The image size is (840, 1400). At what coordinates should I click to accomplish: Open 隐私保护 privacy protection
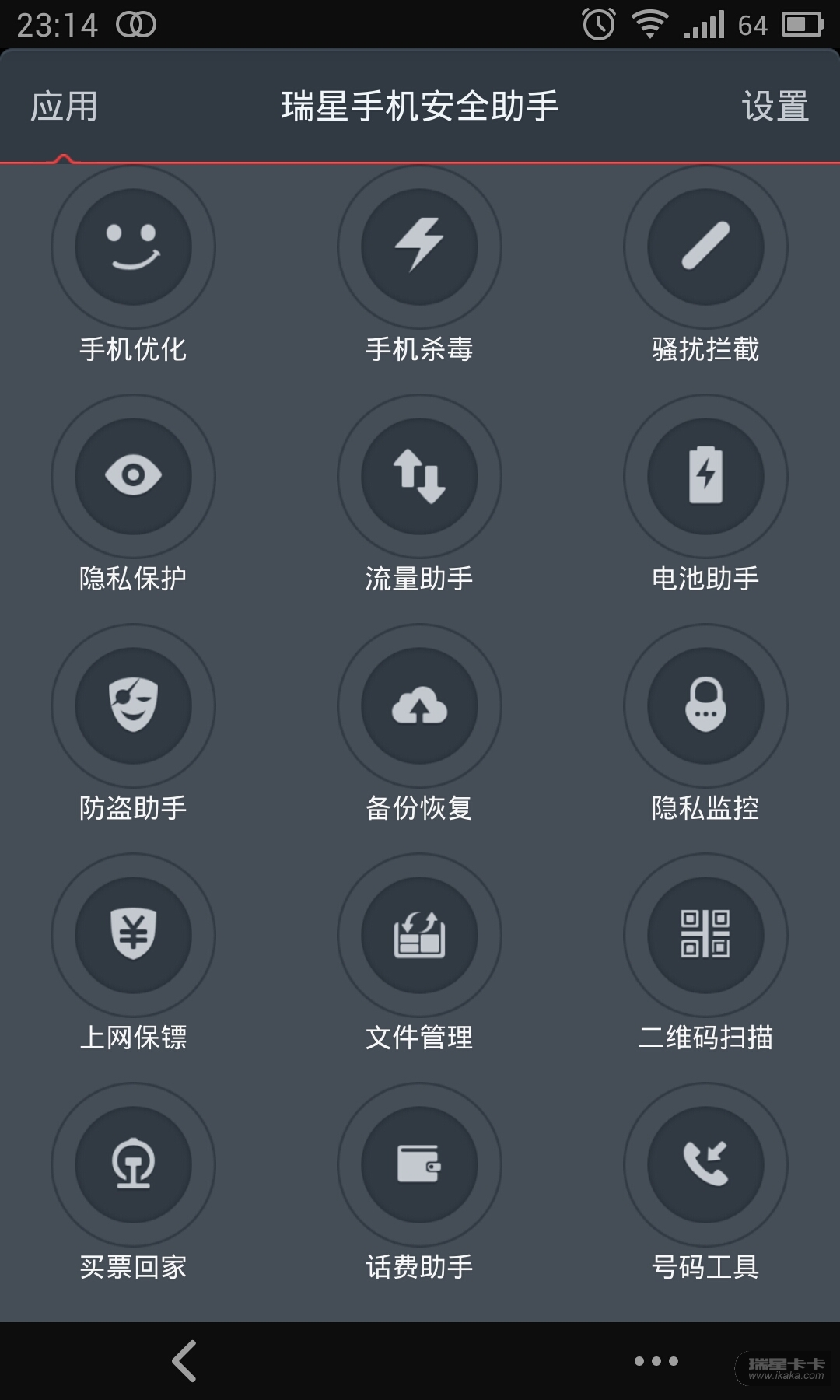pyautogui.click(x=133, y=476)
